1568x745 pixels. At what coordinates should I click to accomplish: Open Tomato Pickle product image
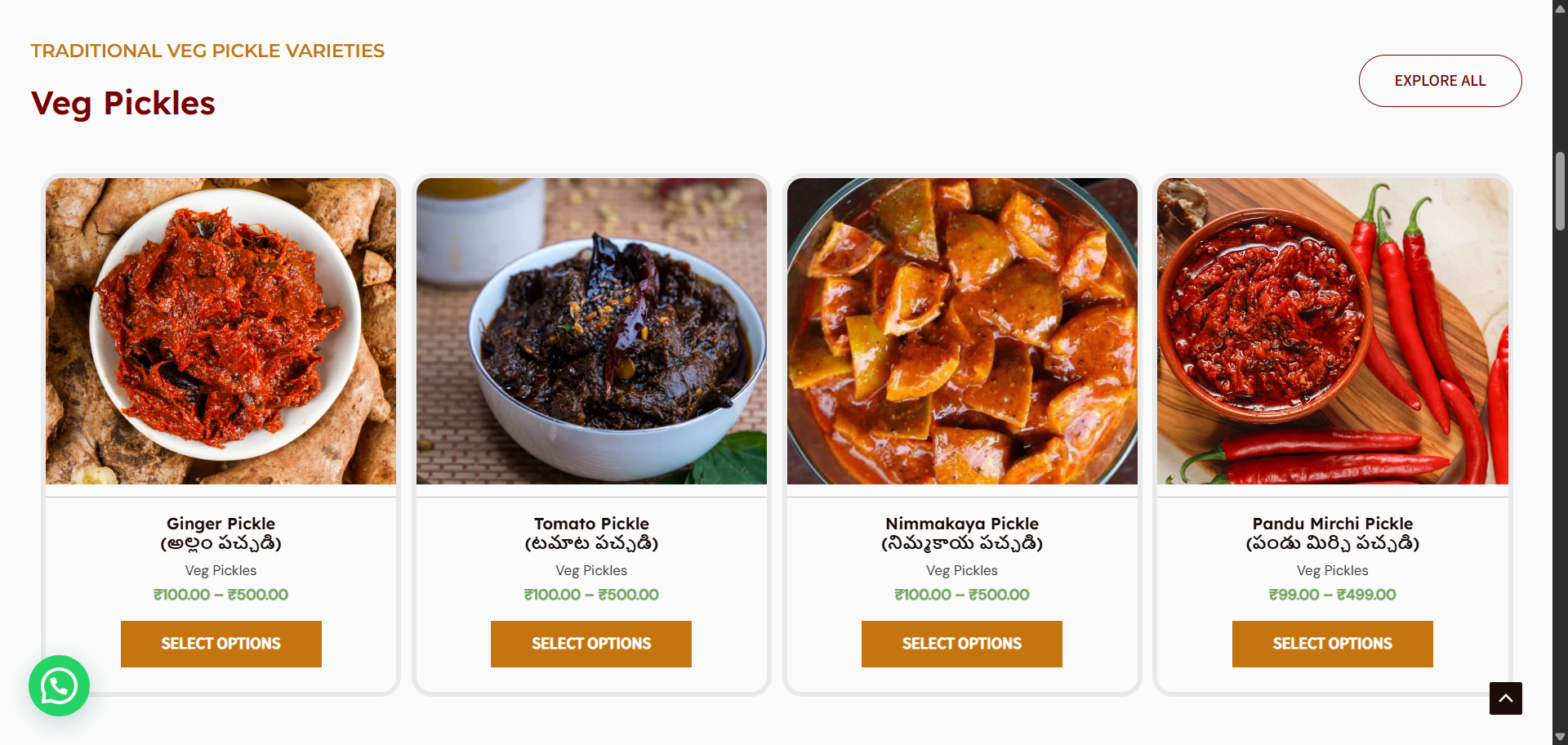coord(591,331)
